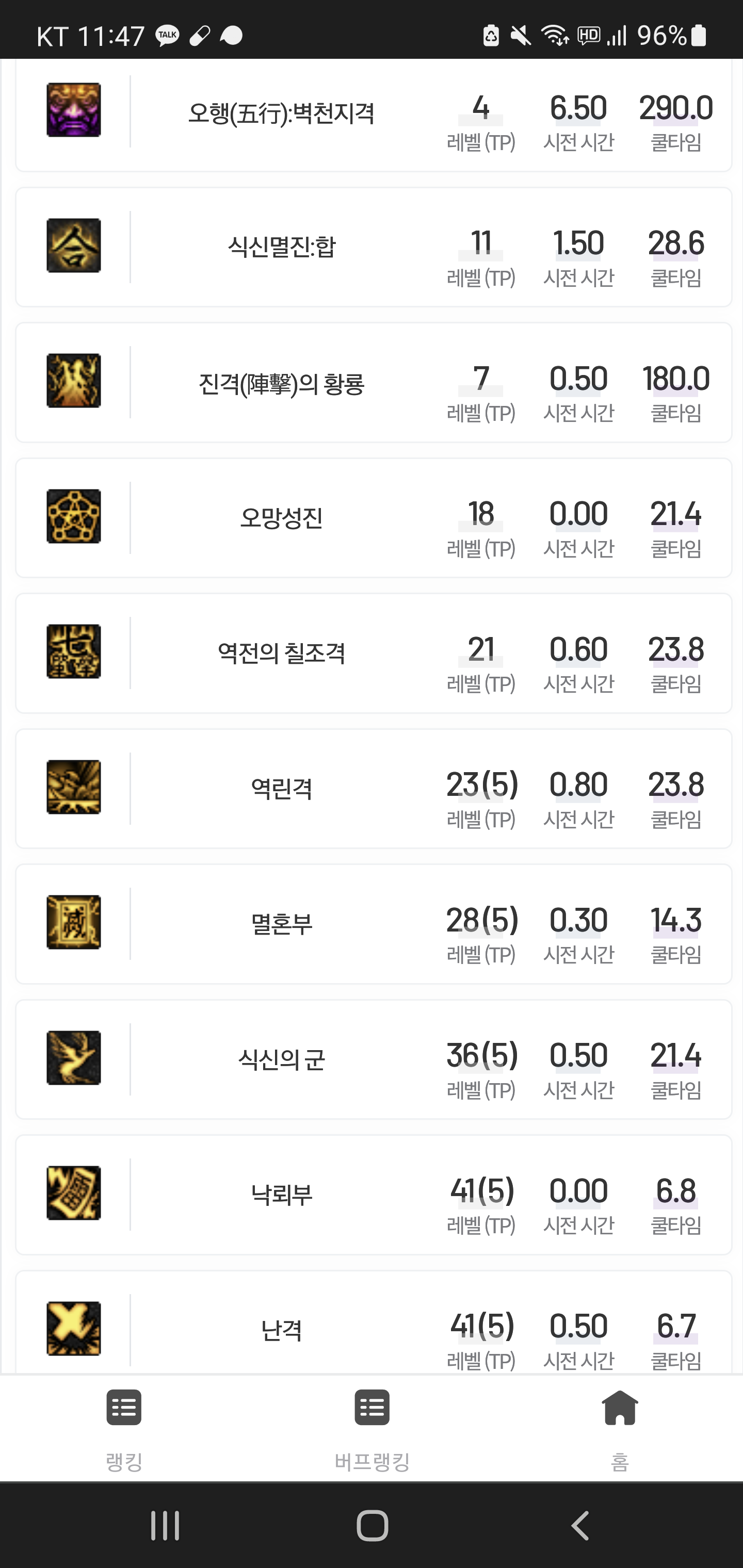Open the 역전의 칠조격 skill card
Viewport: 743px width, 1568px height.
click(x=374, y=653)
